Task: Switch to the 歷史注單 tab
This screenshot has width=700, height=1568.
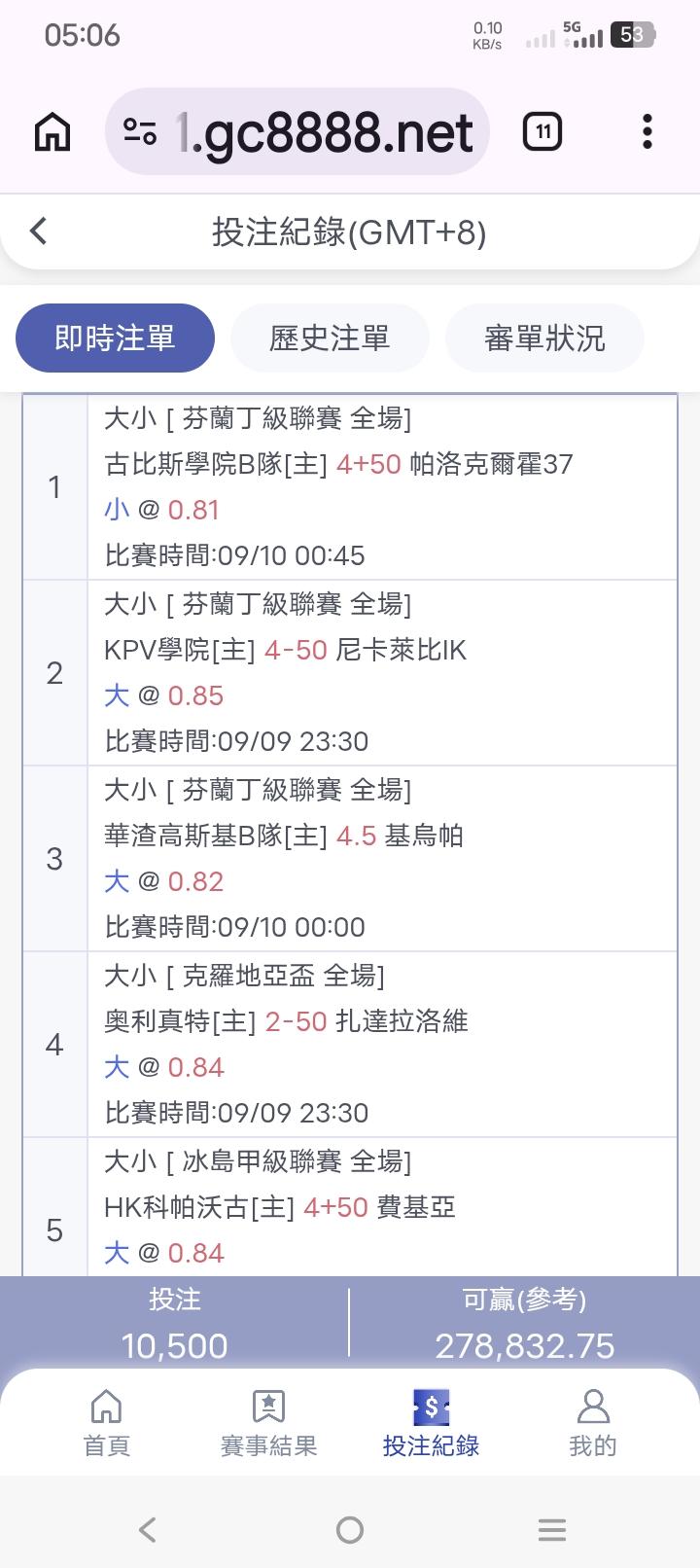Action: (330, 338)
